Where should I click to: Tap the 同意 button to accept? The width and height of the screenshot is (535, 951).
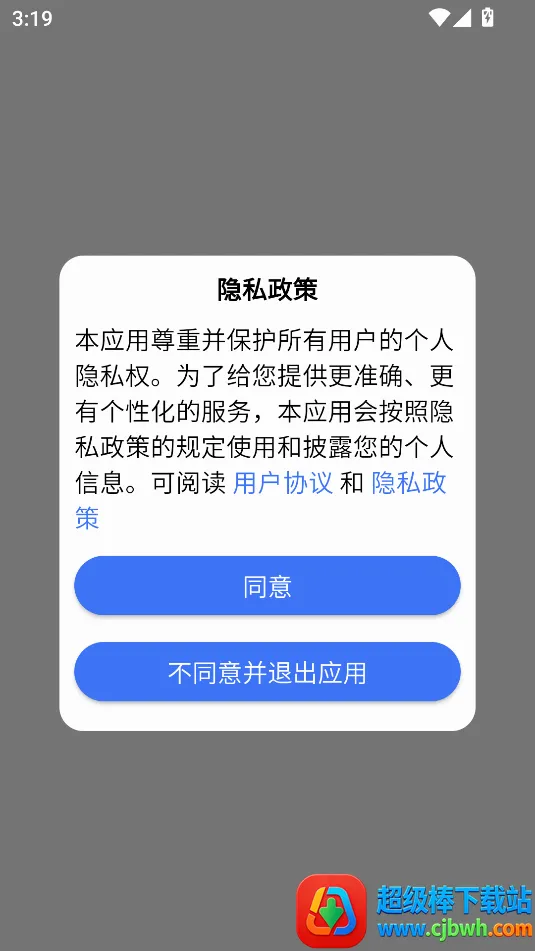[x=267, y=586]
